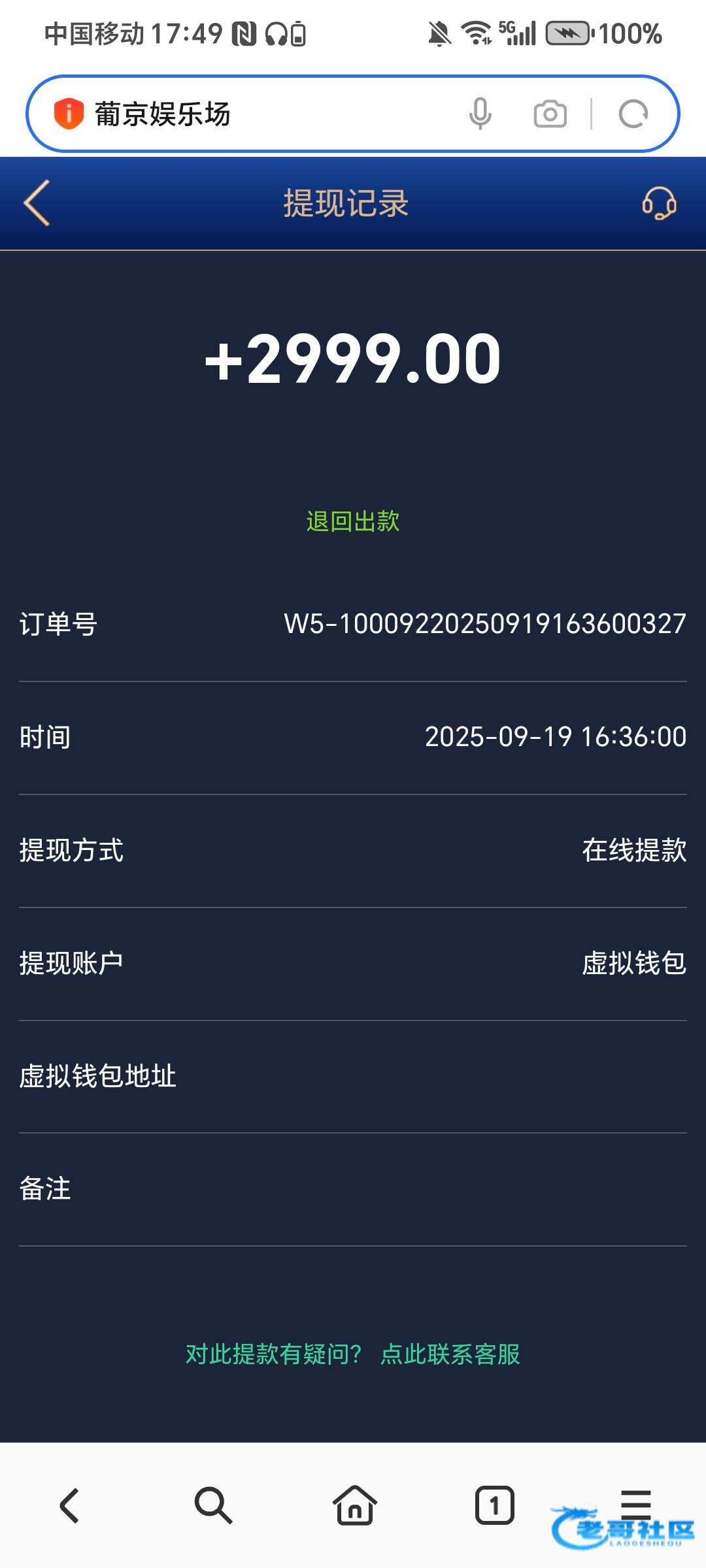Viewport: 706px width, 1568px height.
Task: Open the tabs switcher showing 1
Action: tap(495, 1506)
